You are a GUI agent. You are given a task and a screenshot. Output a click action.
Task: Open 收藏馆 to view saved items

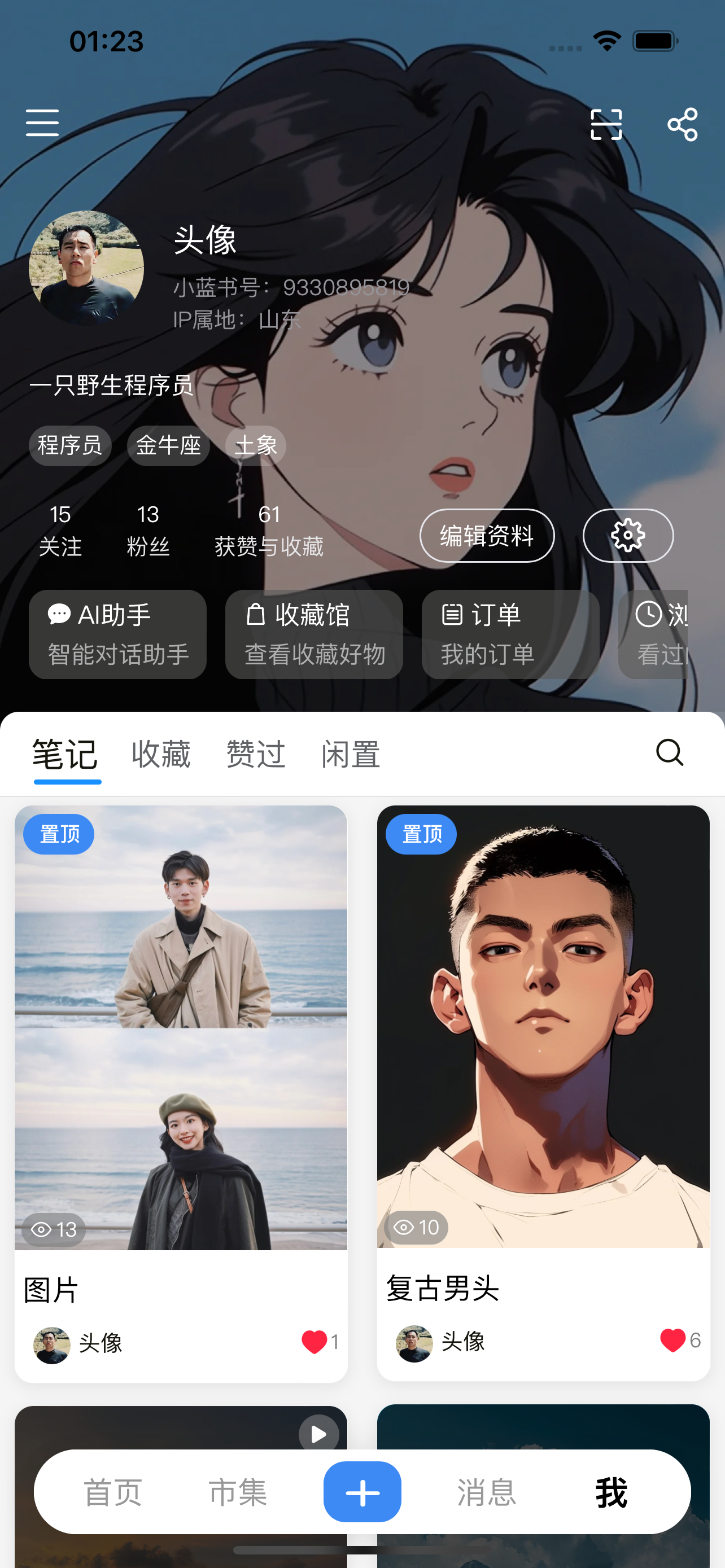click(x=313, y=634)
